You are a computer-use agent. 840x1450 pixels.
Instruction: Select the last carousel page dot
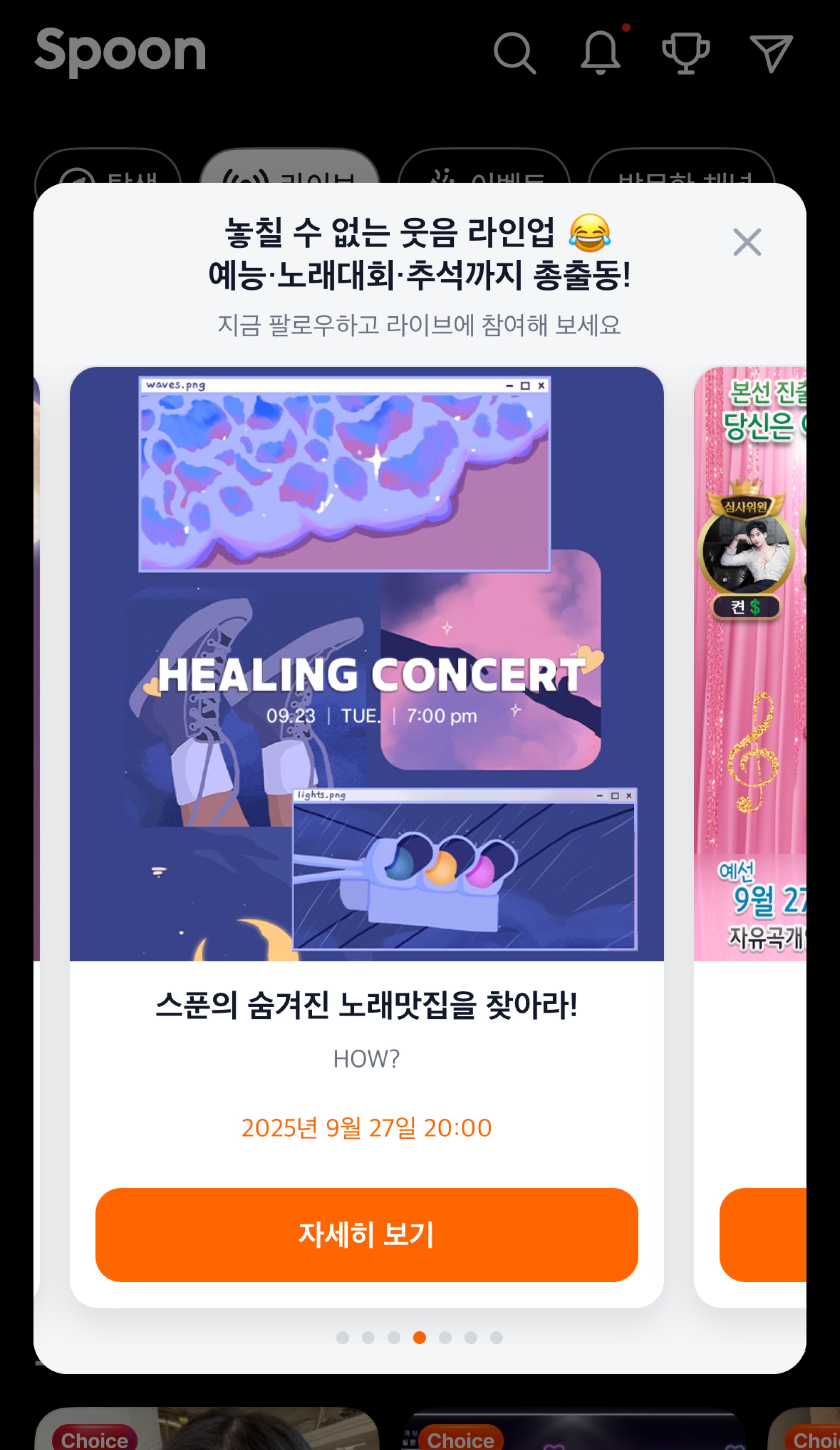pyautogui.click(x=496, y=1338)
